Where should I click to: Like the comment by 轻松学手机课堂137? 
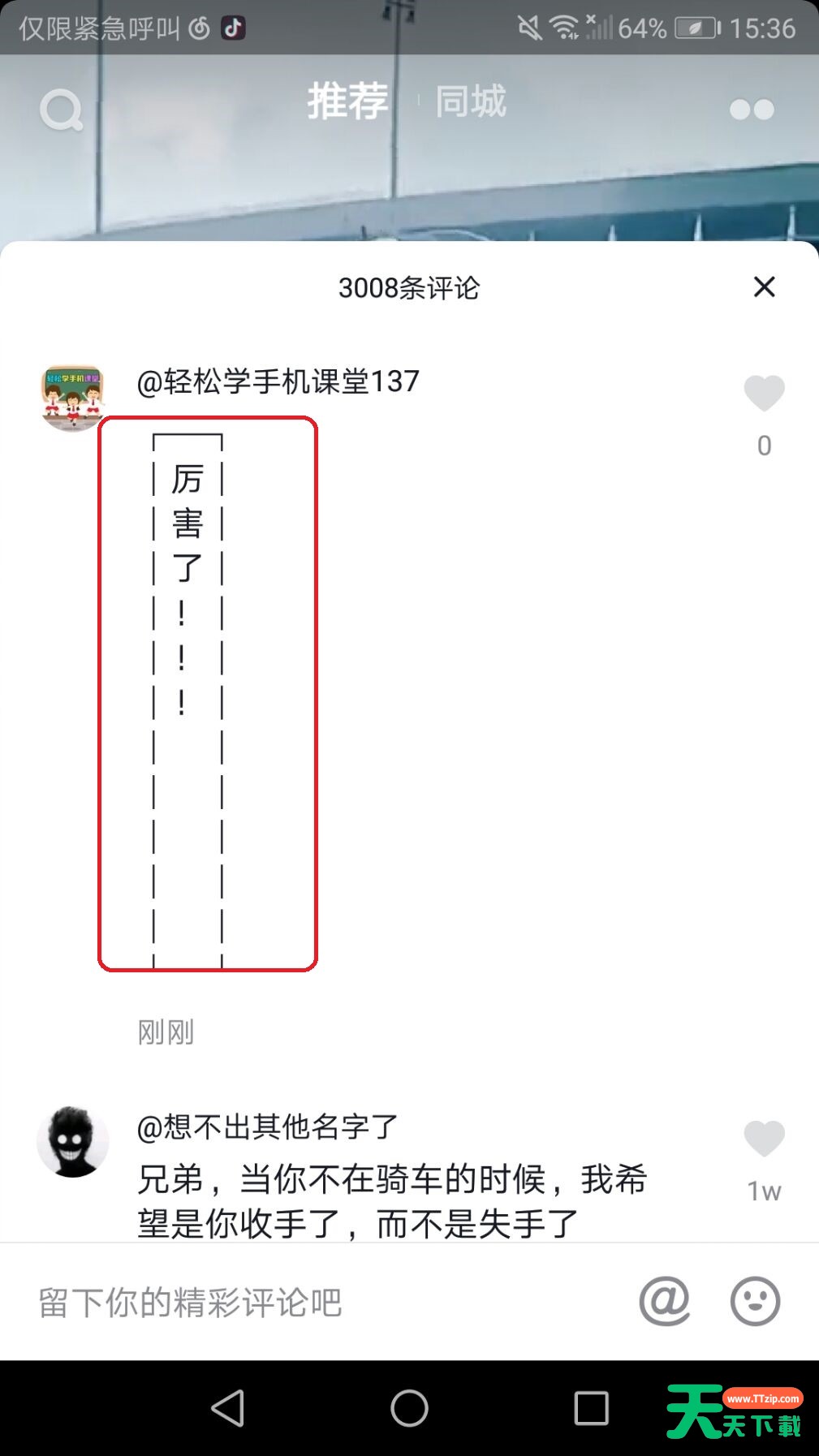[764, 394]
